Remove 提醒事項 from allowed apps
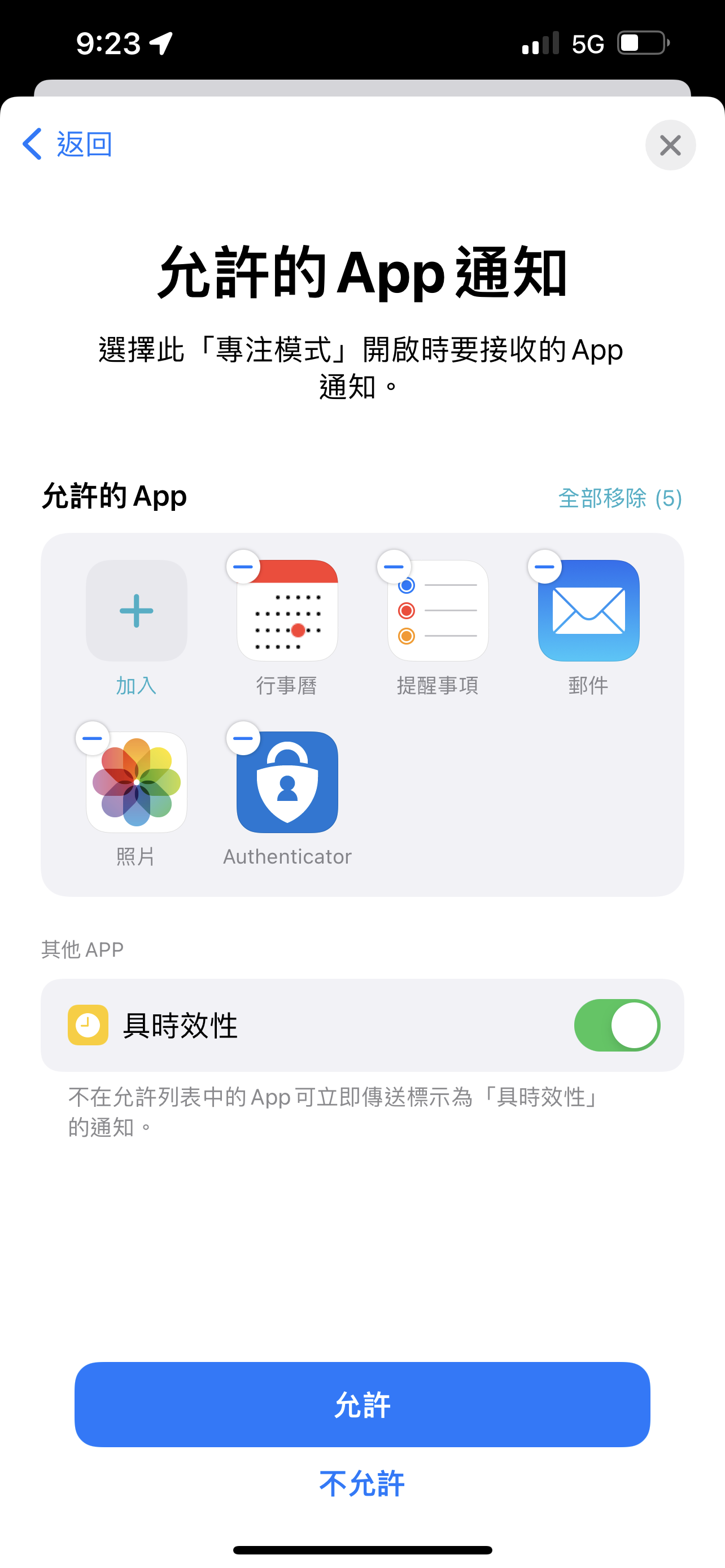Viewport: 725px width, 1568px height. coord(394,567)
